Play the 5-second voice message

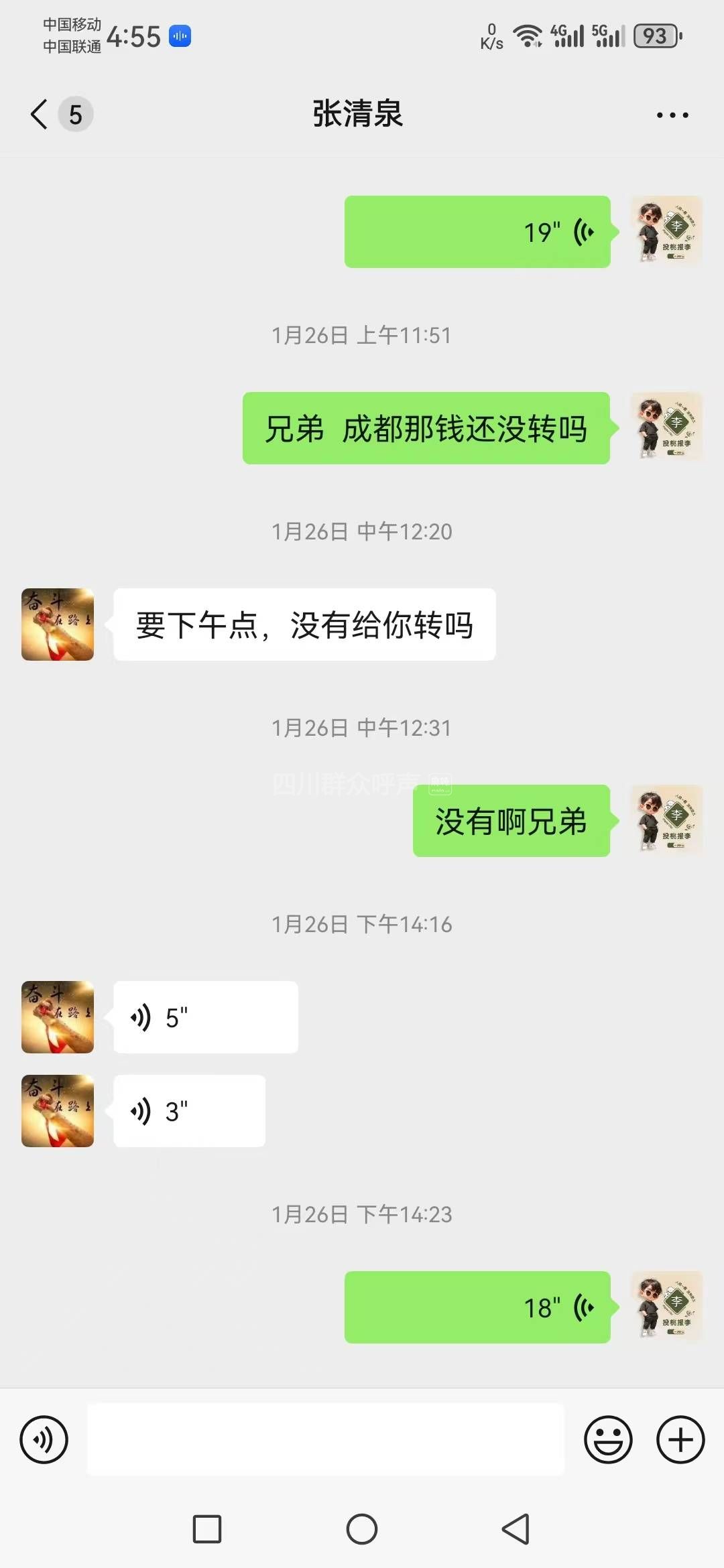[205, 1017]
